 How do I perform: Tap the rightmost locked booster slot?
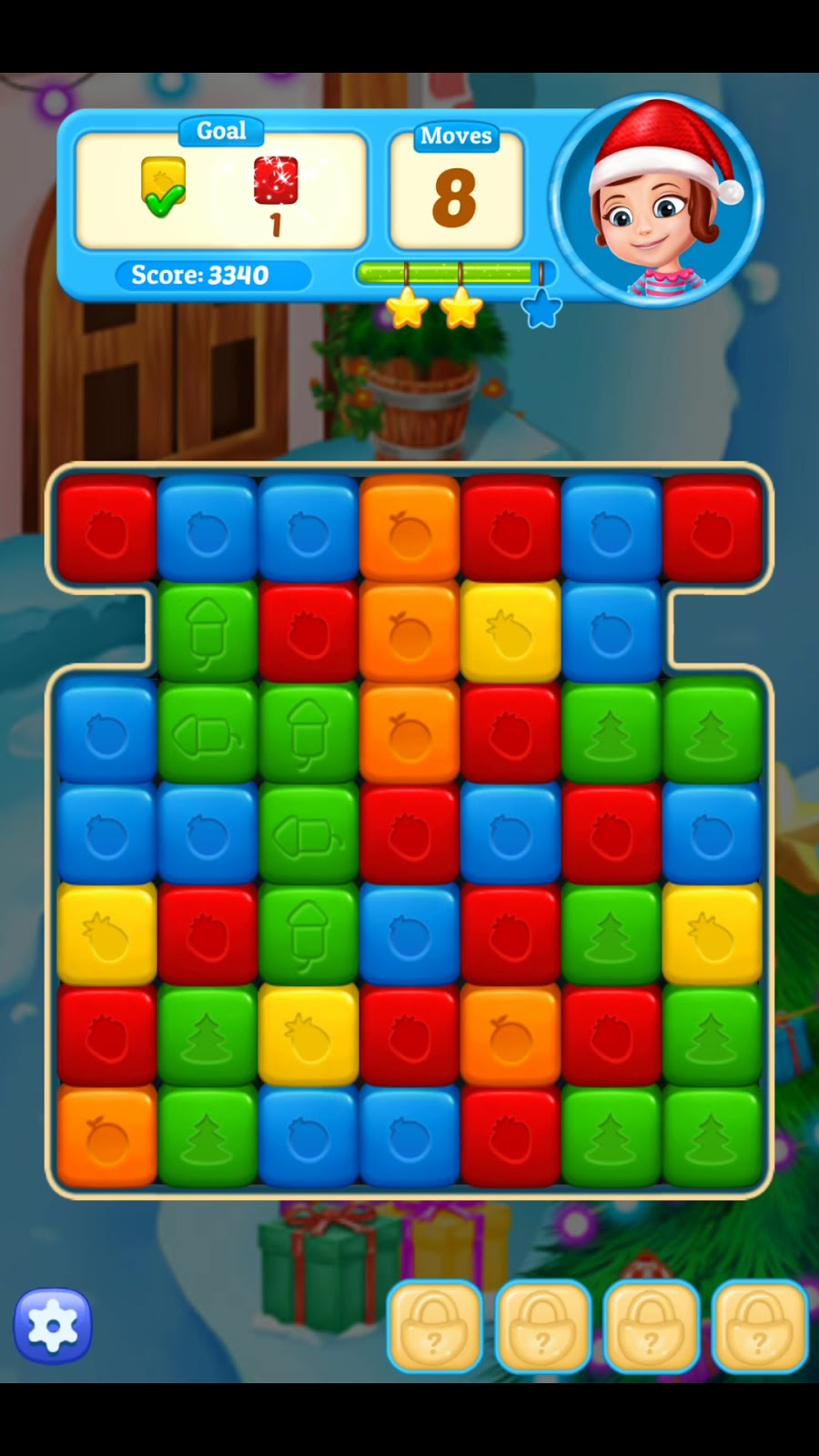[759, 1326]
